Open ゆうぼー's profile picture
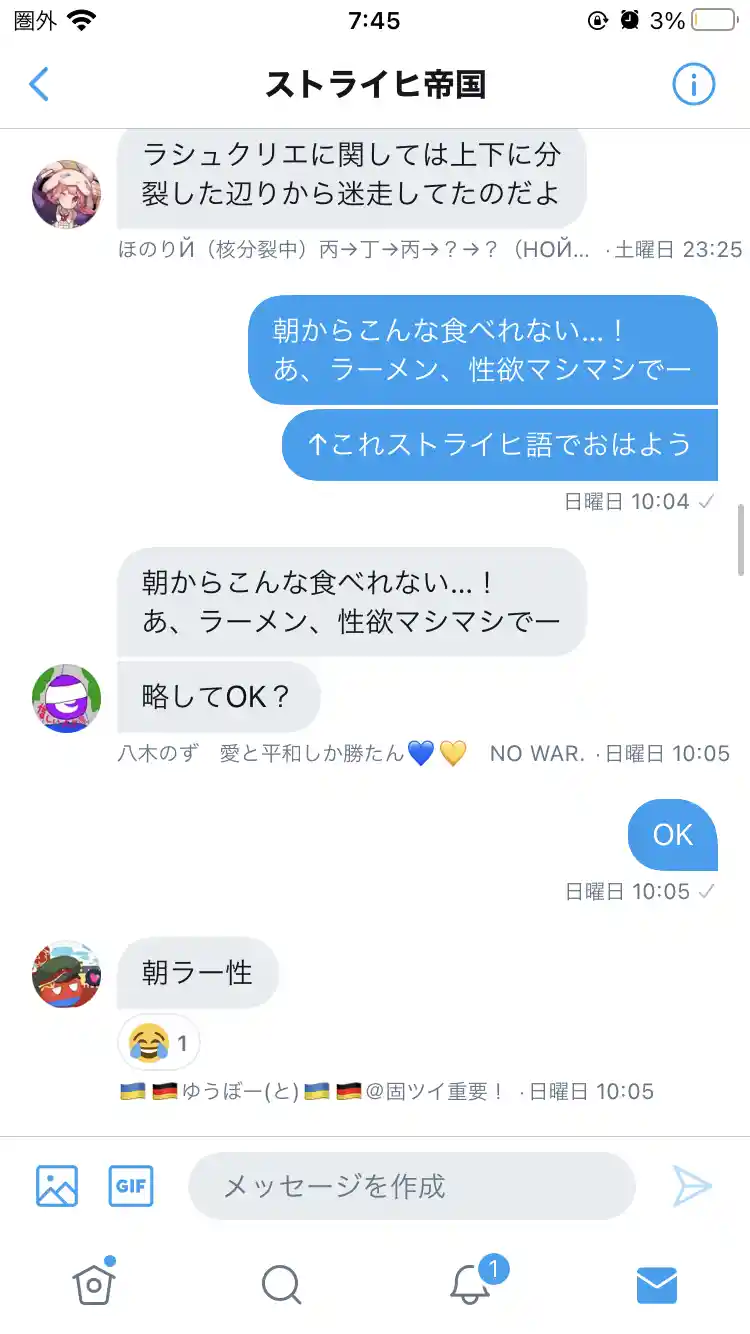The image size is (750, 1334). click(67, 974)
